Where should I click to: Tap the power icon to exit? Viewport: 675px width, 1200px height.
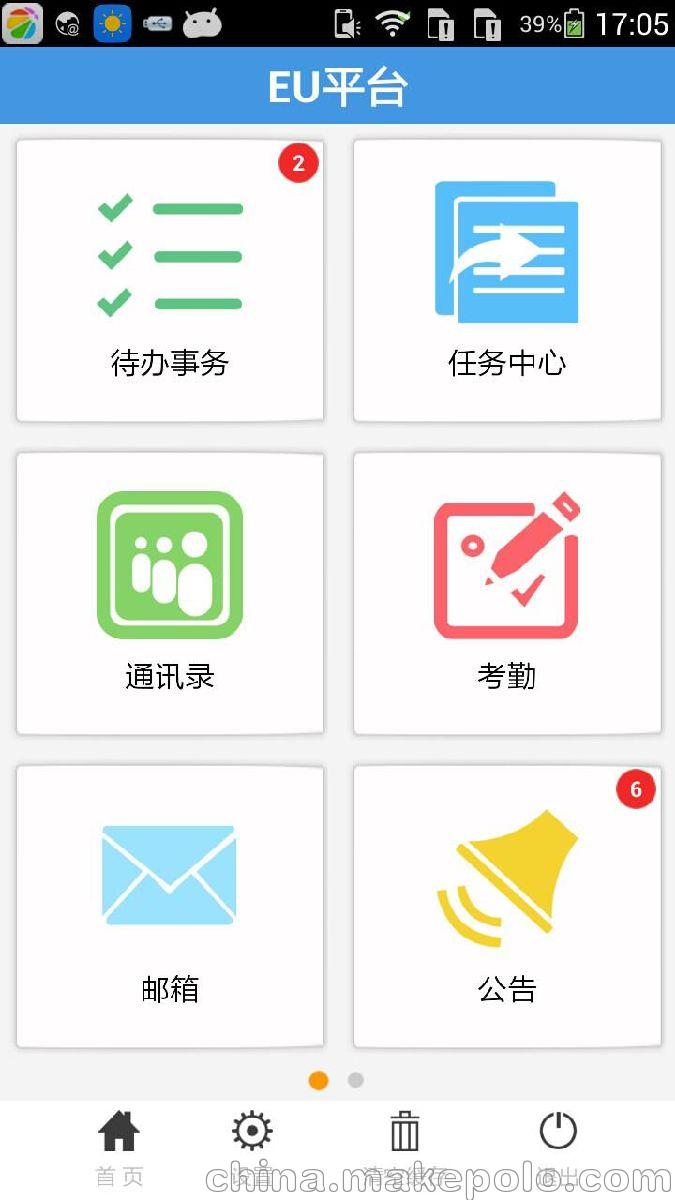click(558, 1148)
